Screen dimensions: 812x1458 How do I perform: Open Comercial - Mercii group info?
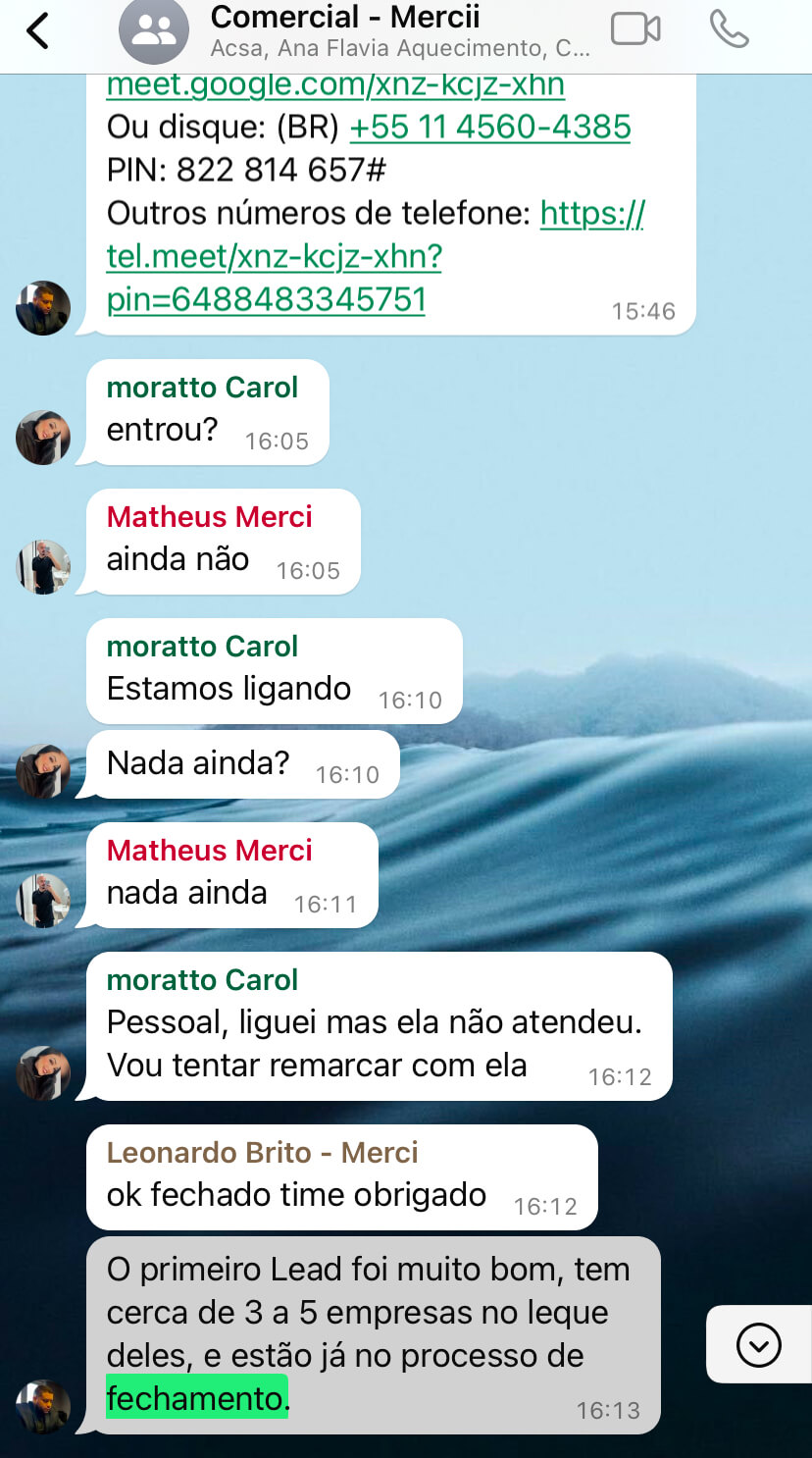click(399, 31)
